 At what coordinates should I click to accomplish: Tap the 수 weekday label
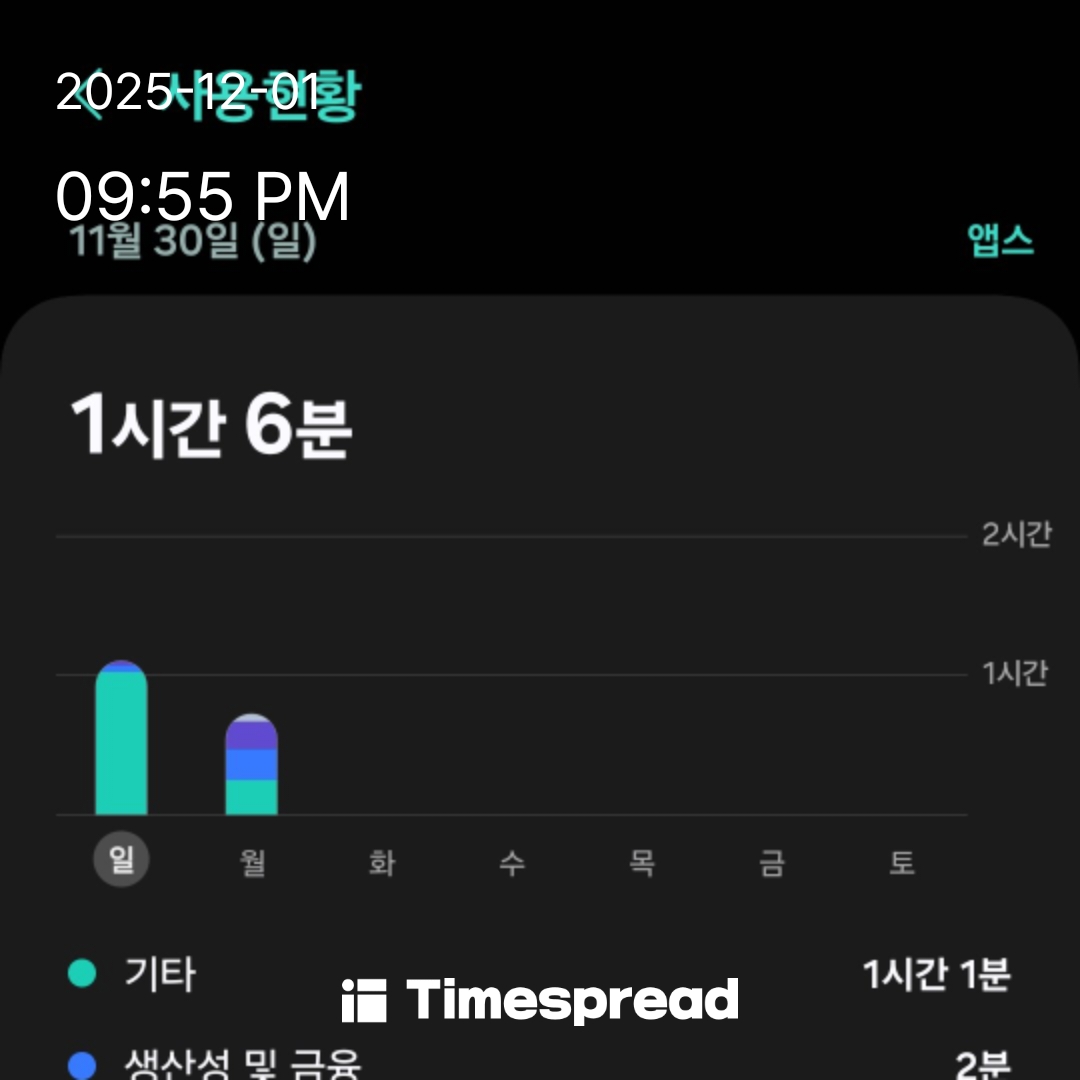point(512,862)
